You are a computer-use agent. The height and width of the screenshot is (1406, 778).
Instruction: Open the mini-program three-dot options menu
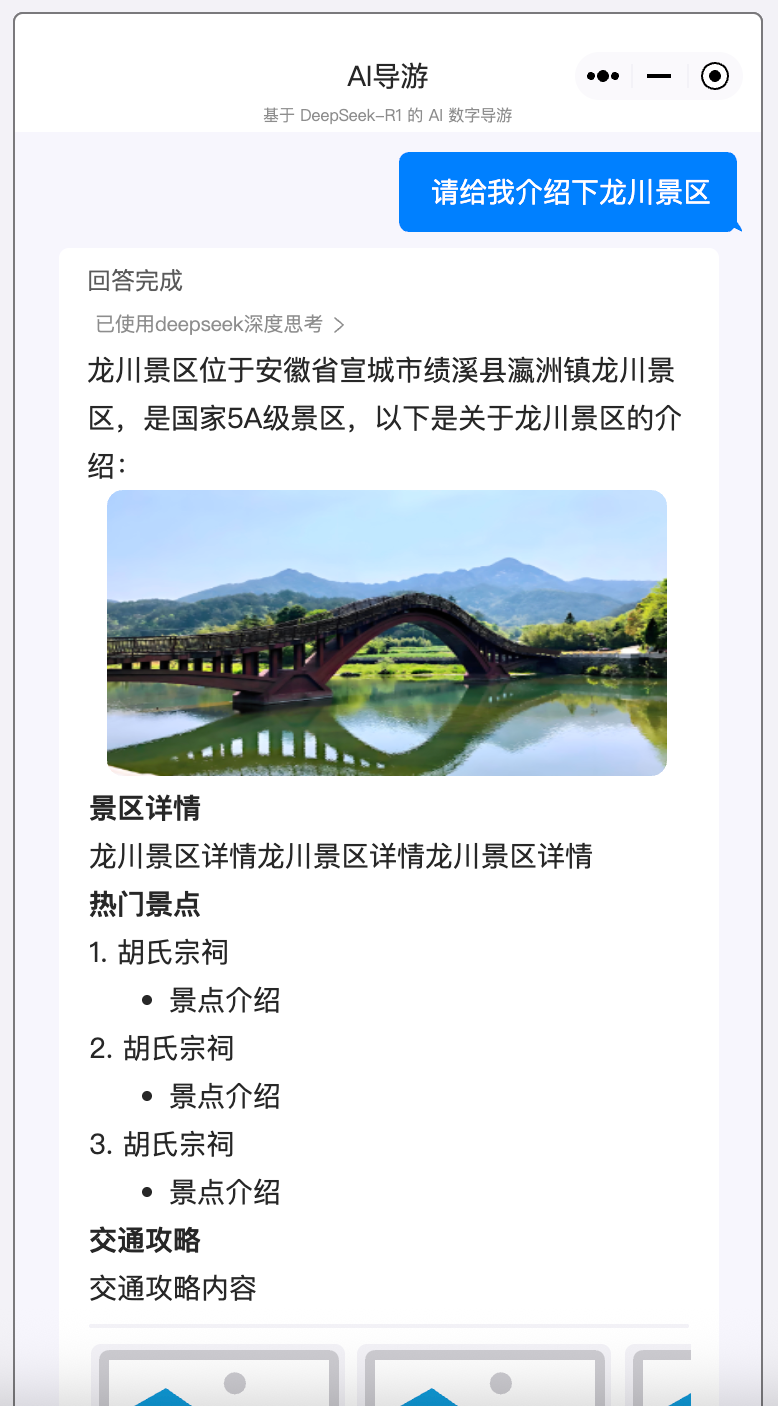point(604,75)
